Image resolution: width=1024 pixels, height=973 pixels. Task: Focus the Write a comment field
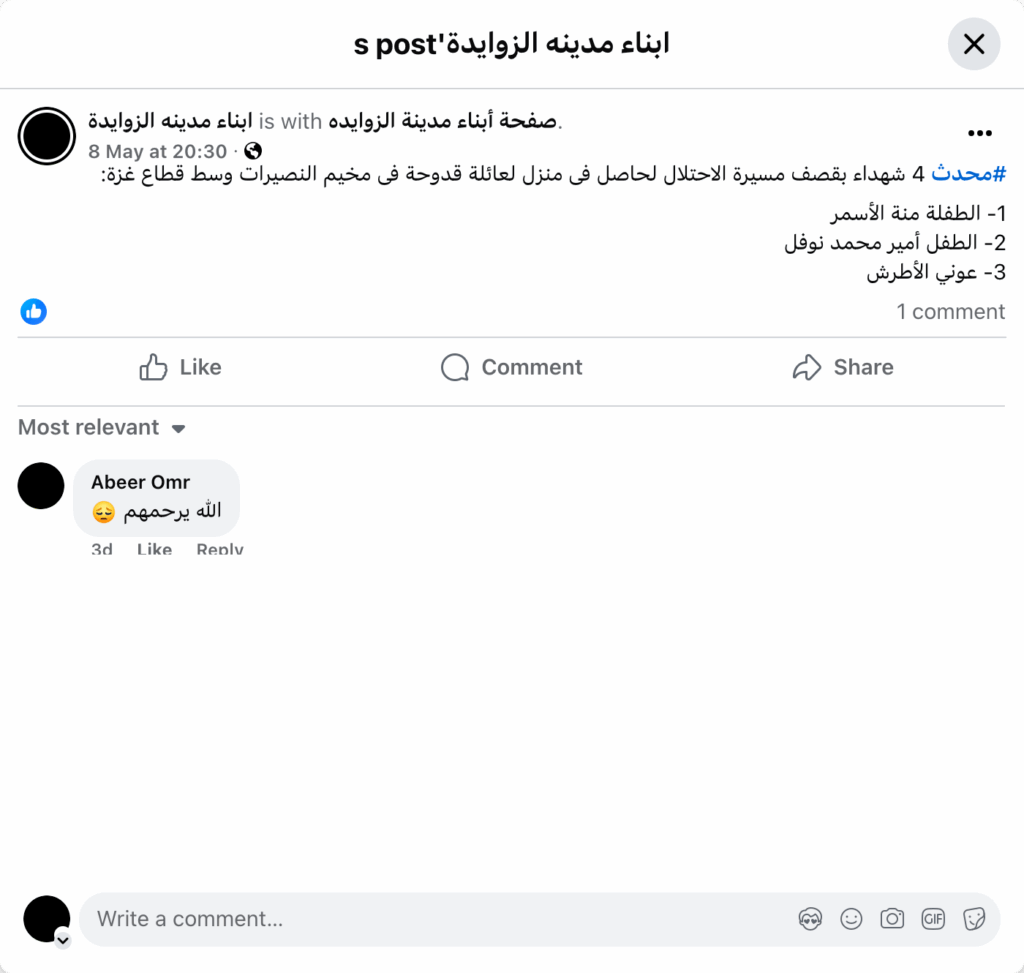(x=430, y=919)
